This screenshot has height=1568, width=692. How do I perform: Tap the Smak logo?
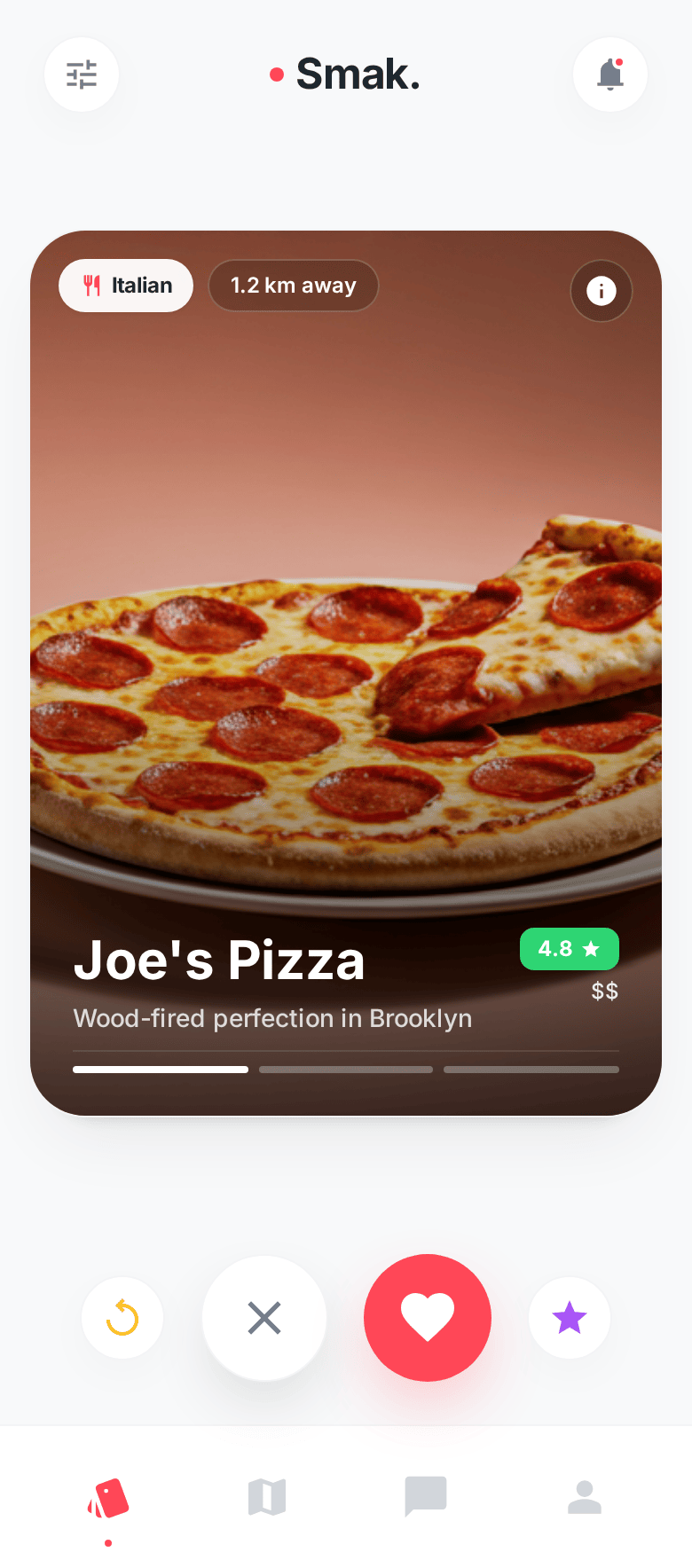[346, 74]
